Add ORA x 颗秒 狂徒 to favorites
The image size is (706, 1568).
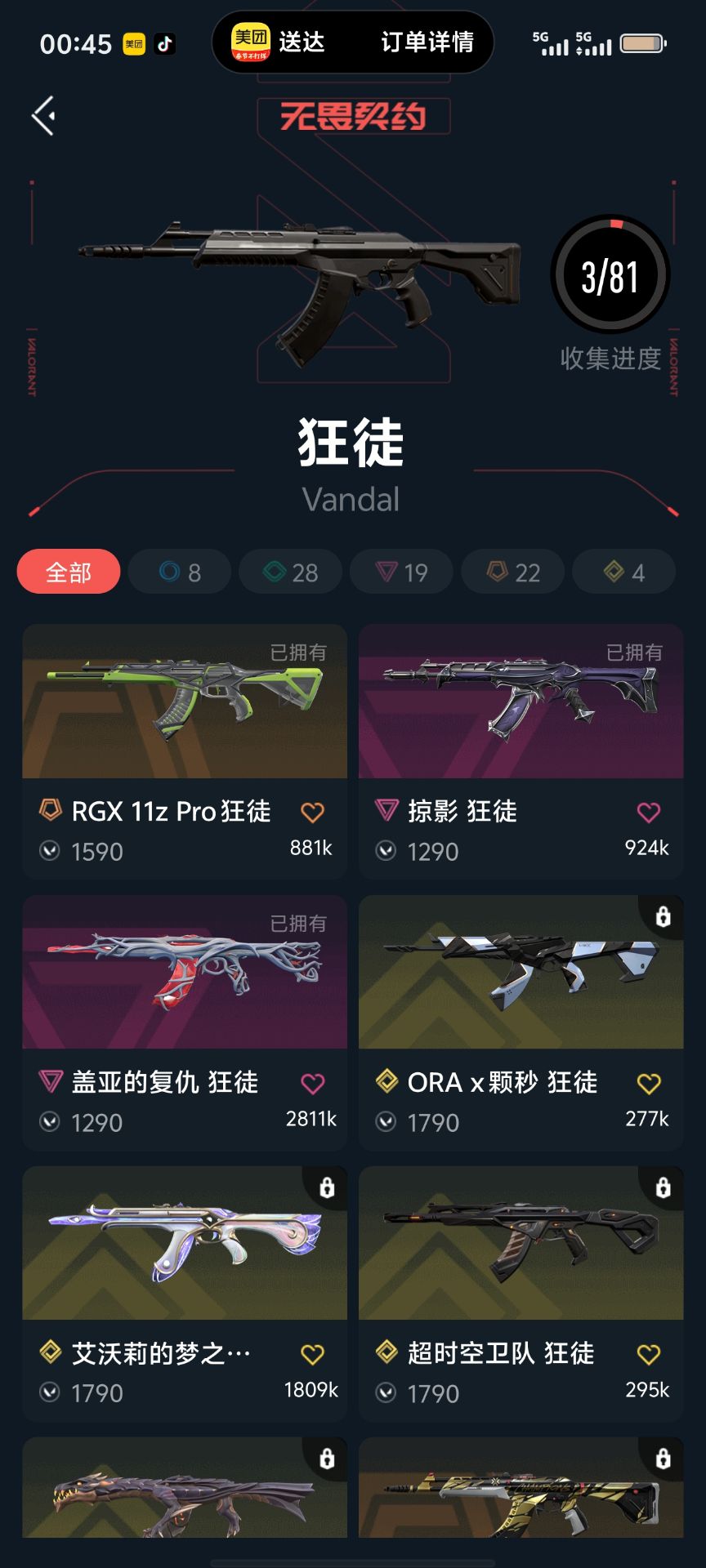(x=648, y=1084)
